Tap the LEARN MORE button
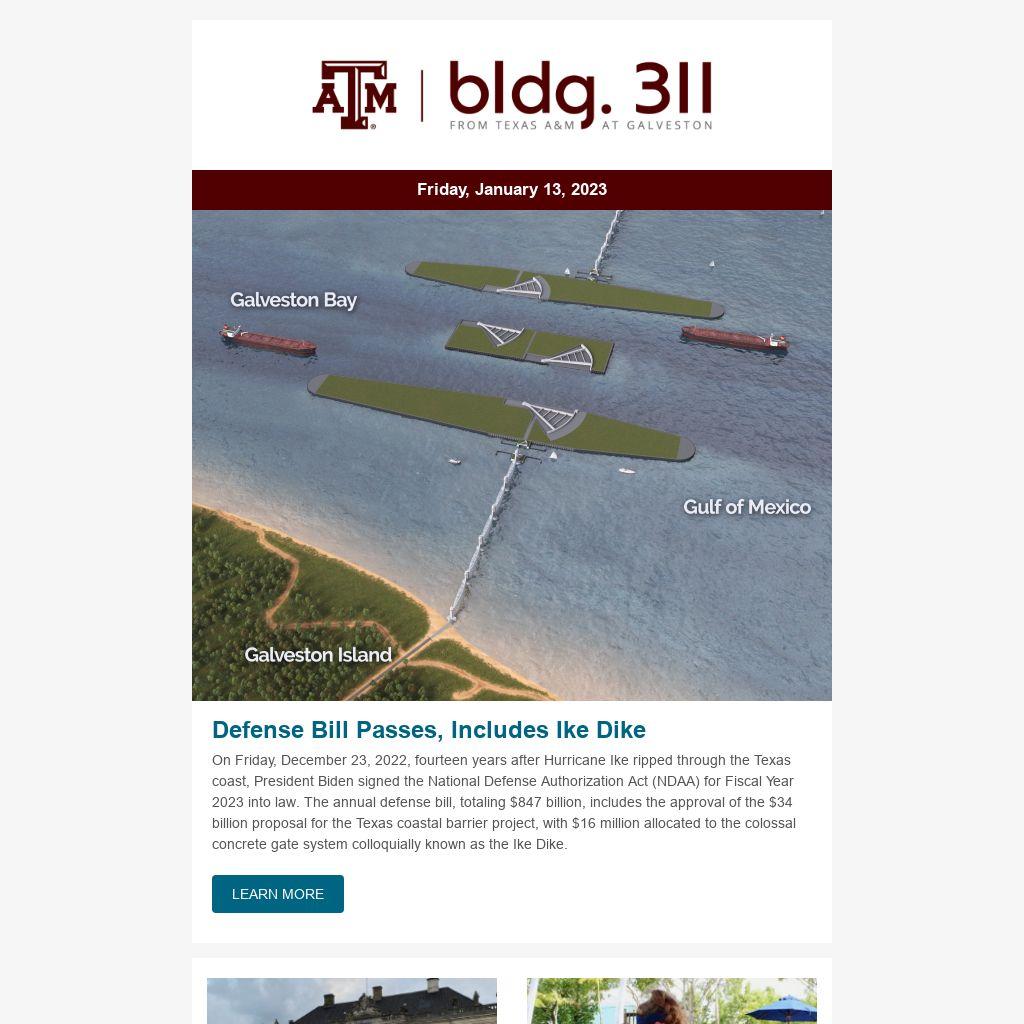Screen dimensions: 1024x1024 point(277,894)
